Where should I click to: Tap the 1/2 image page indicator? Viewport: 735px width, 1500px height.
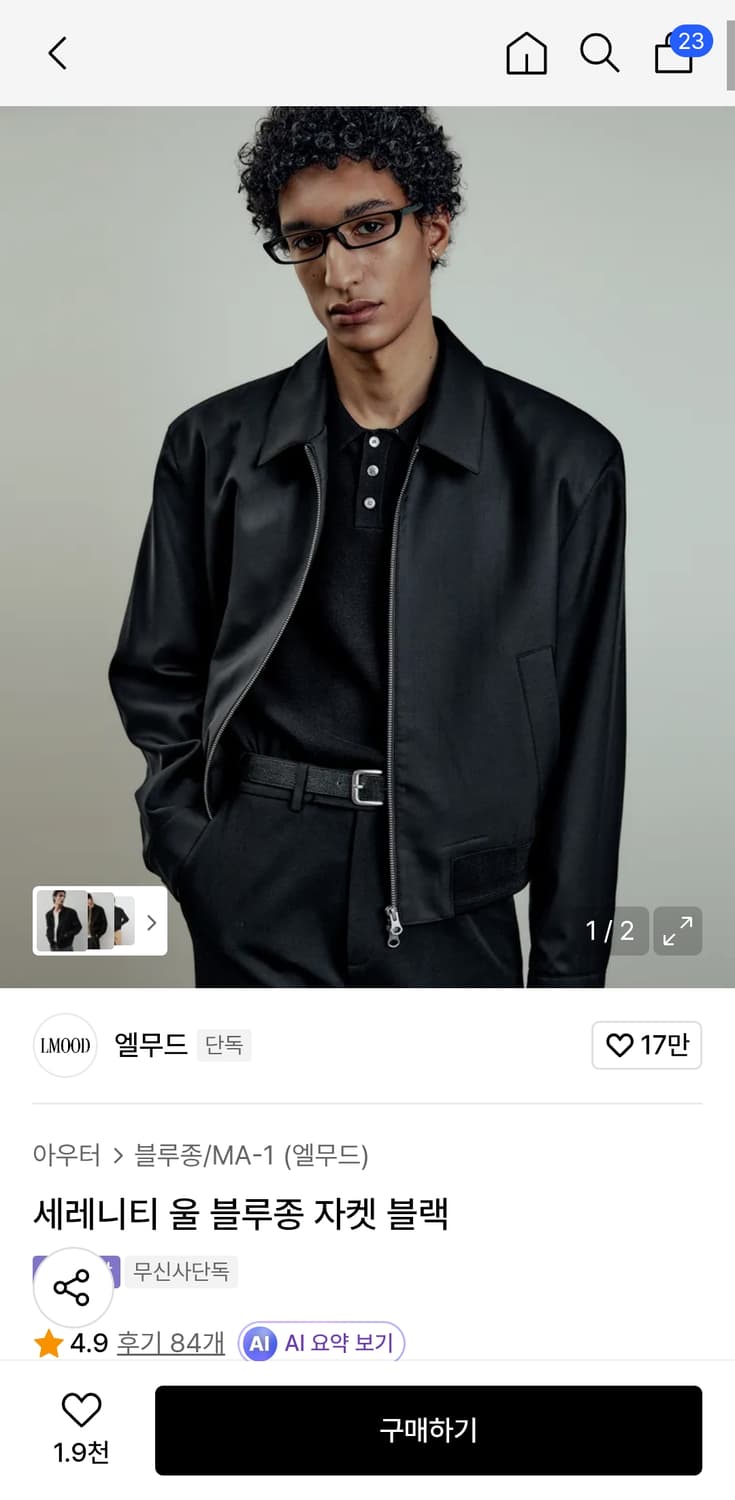[x=608, y=931]
